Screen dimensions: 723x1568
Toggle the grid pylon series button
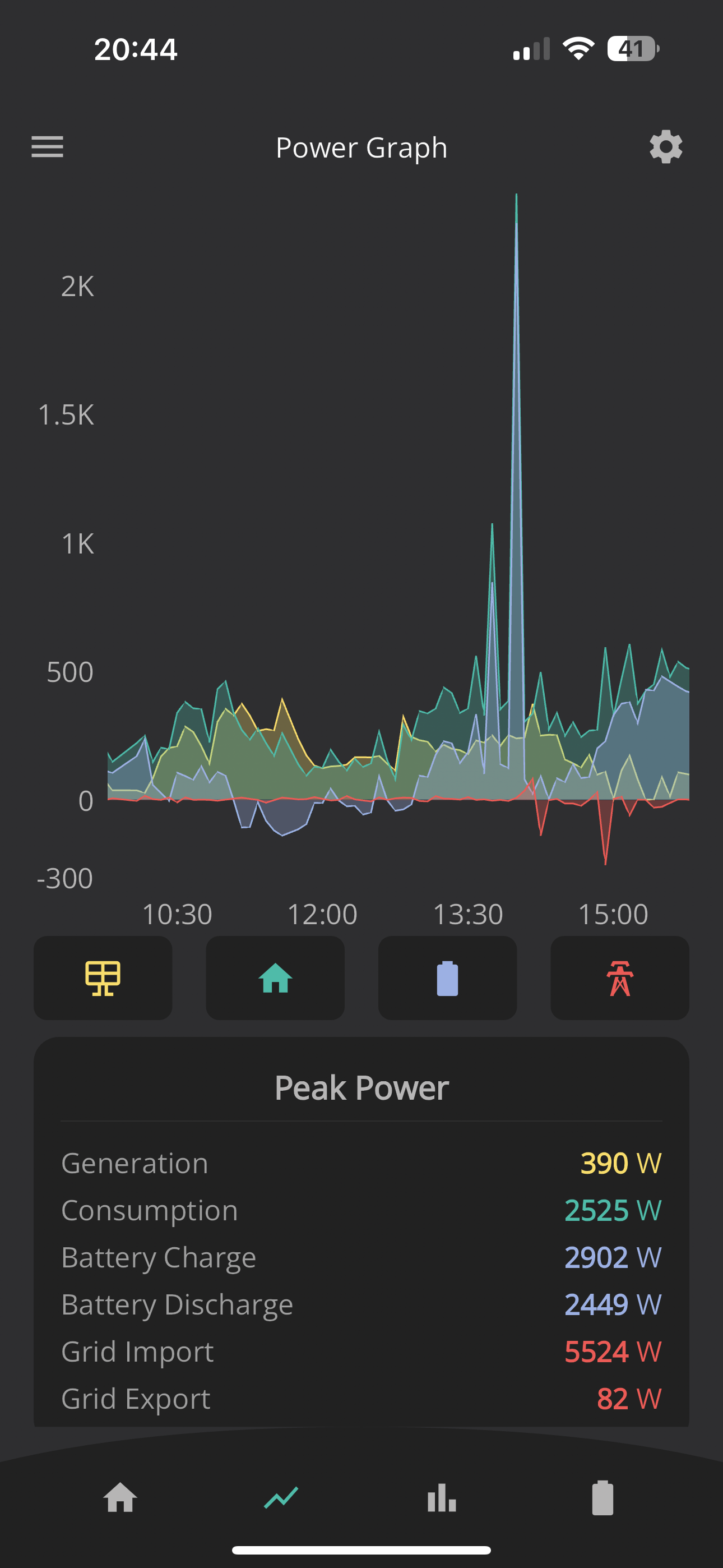[x=619, y=977]
